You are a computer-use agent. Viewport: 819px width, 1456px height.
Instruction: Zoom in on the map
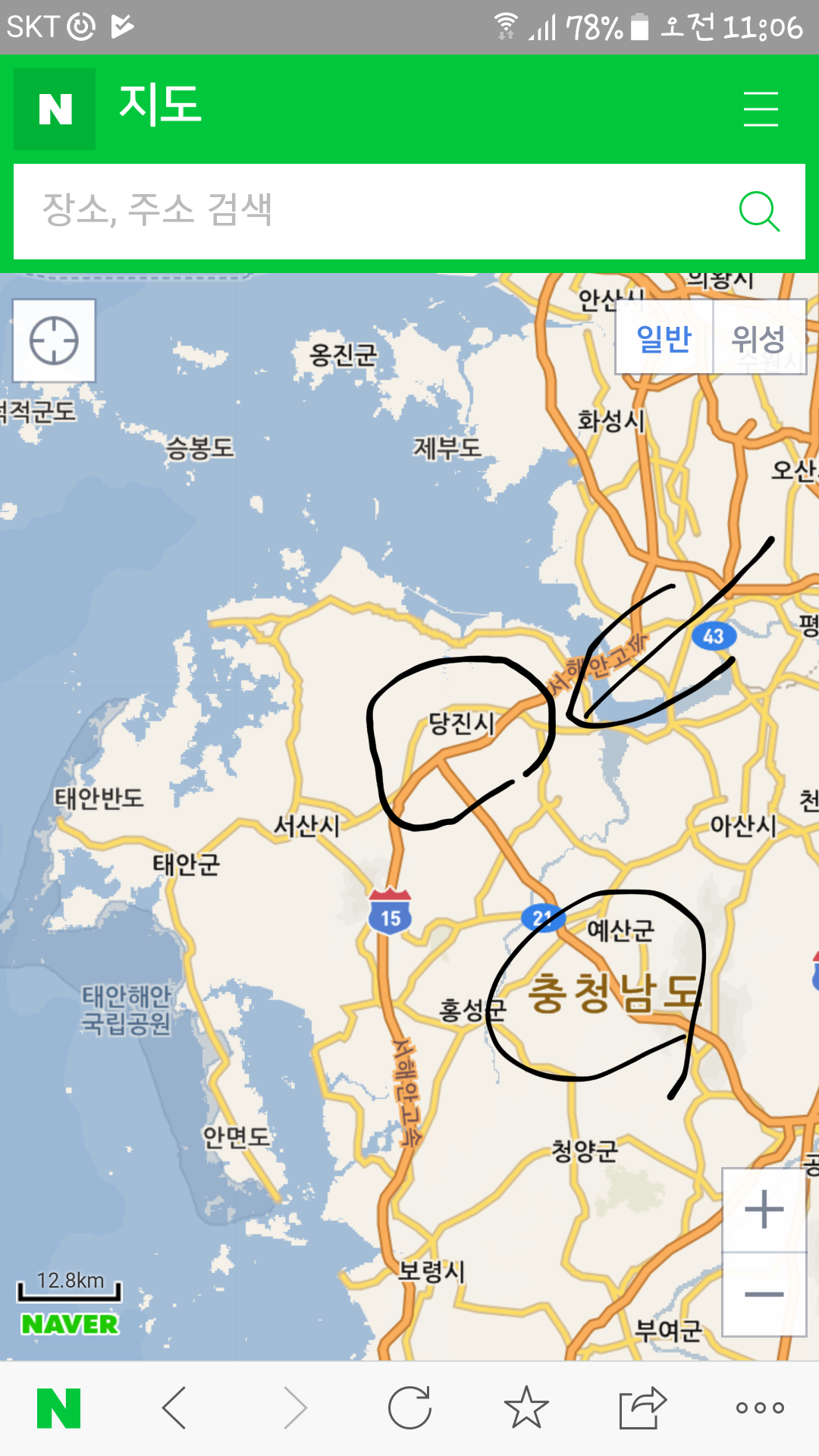pos(764,1209)
